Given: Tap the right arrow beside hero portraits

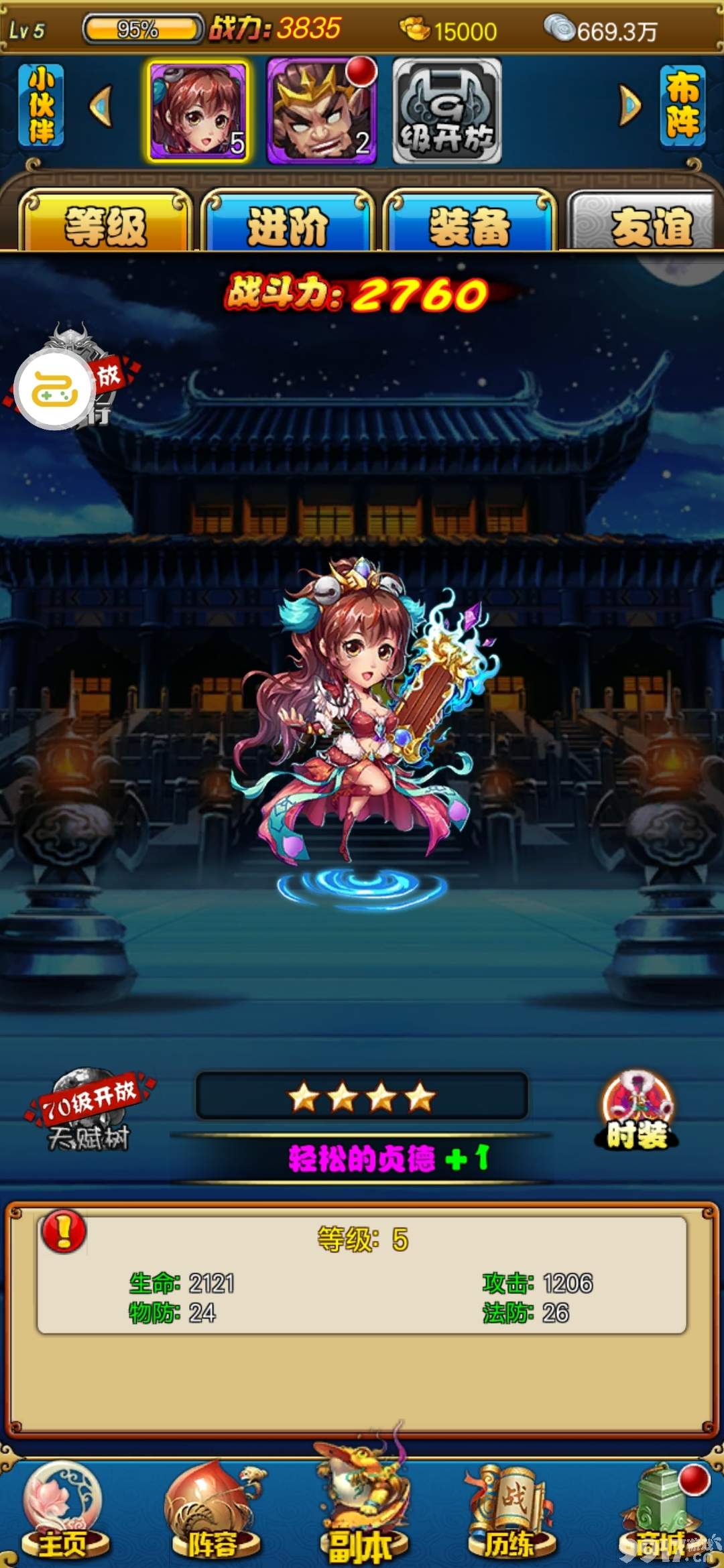Looking at the screenshot, I should tap(629, 106).
